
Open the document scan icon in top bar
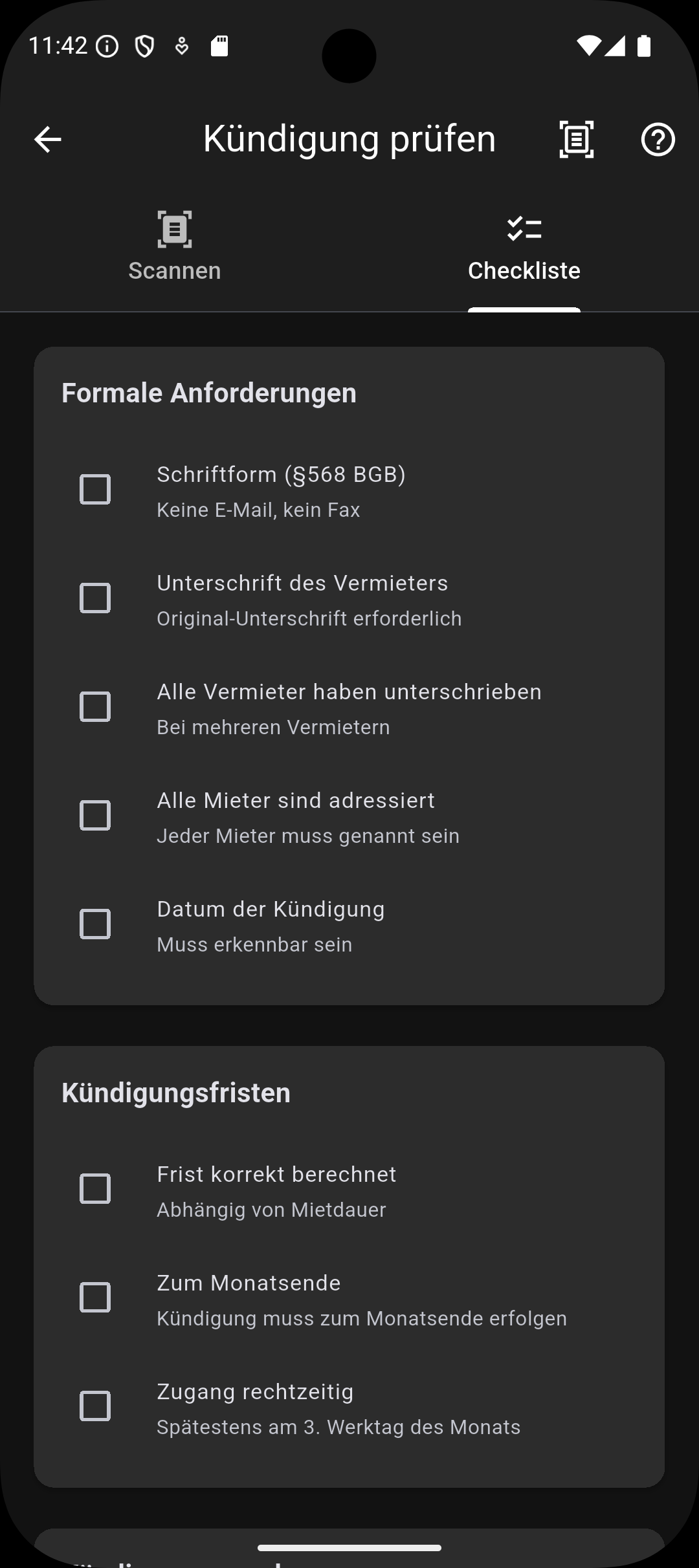tap(575, 138)
